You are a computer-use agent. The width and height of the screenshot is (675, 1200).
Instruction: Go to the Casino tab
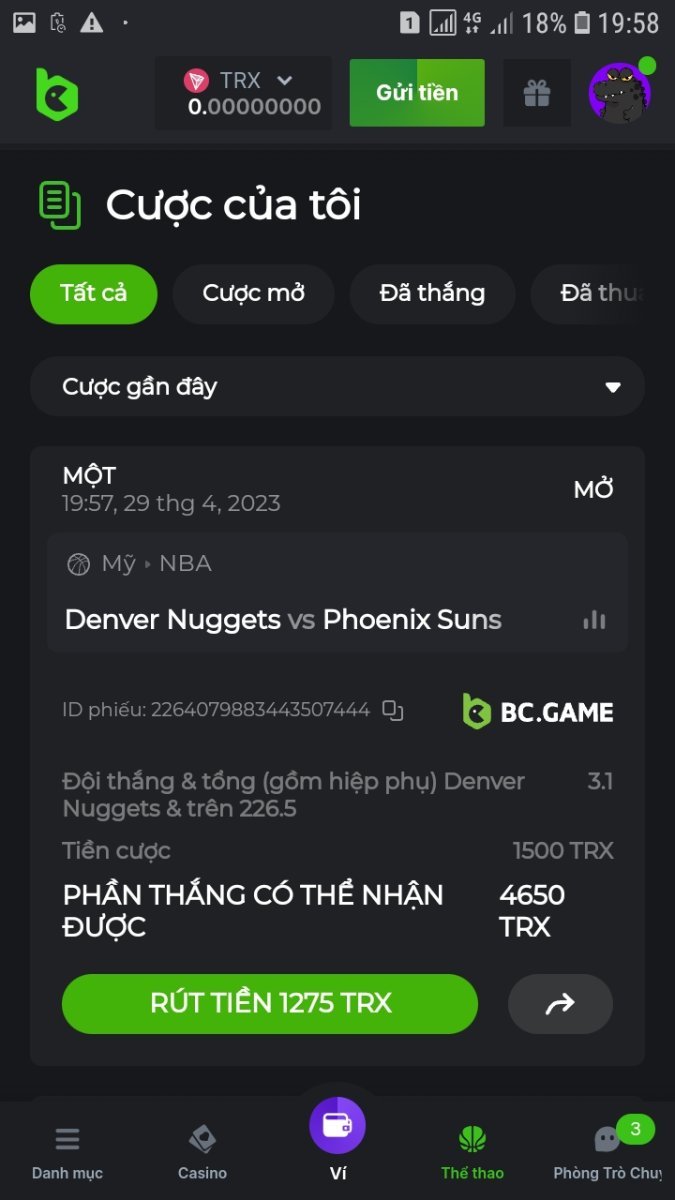[x=202, y=1151]
